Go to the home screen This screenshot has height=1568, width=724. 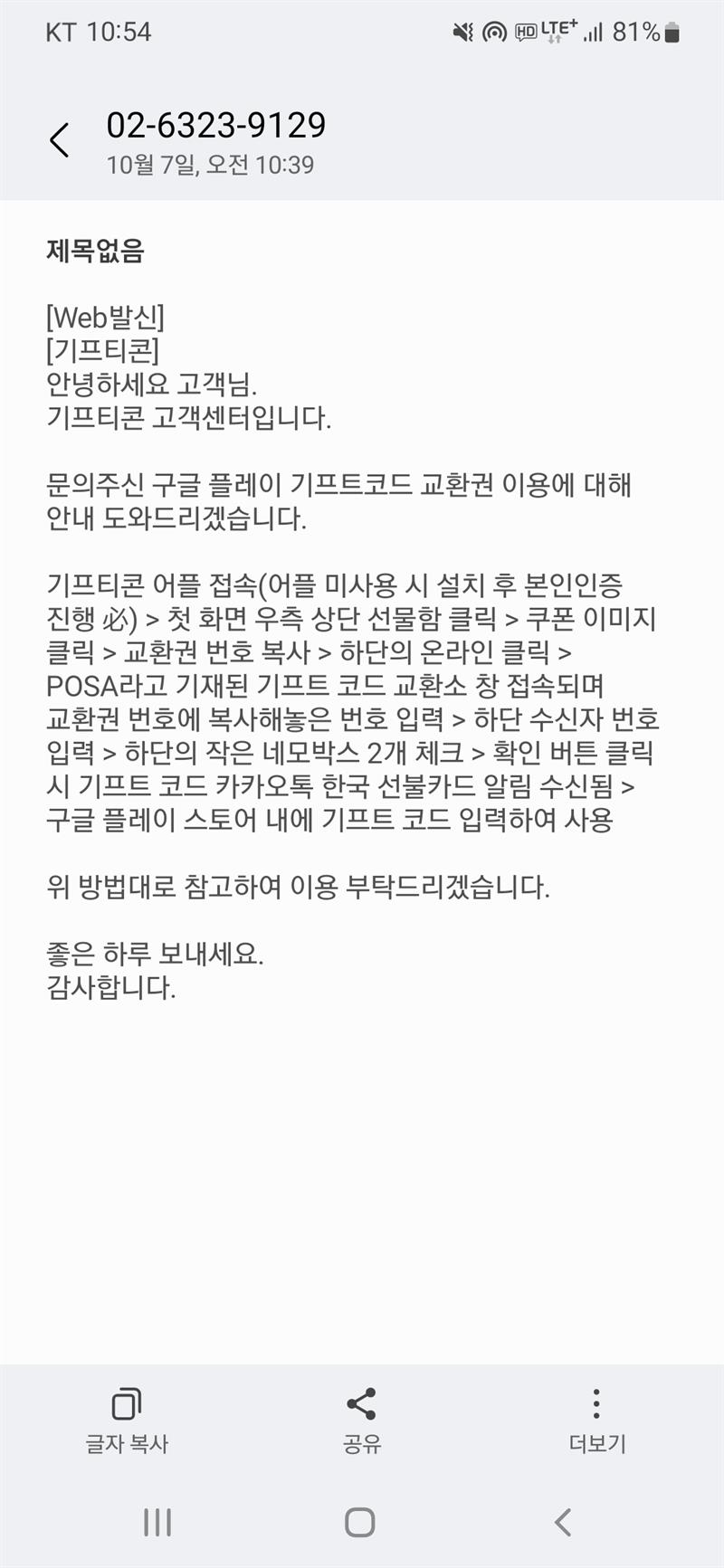pyautogui.click(x=360, y=1522)
